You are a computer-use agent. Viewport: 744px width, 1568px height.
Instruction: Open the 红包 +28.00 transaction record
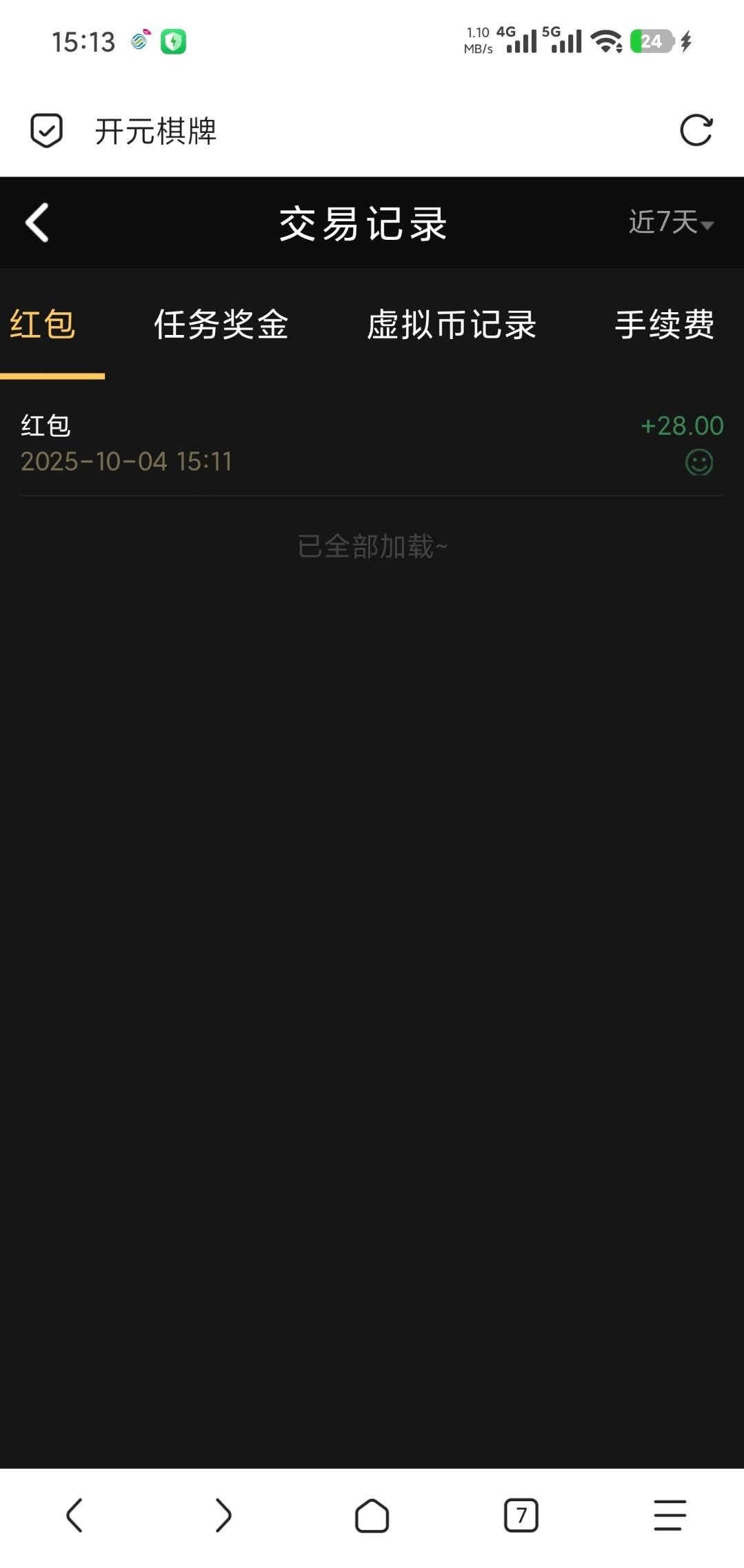[372, 443]
